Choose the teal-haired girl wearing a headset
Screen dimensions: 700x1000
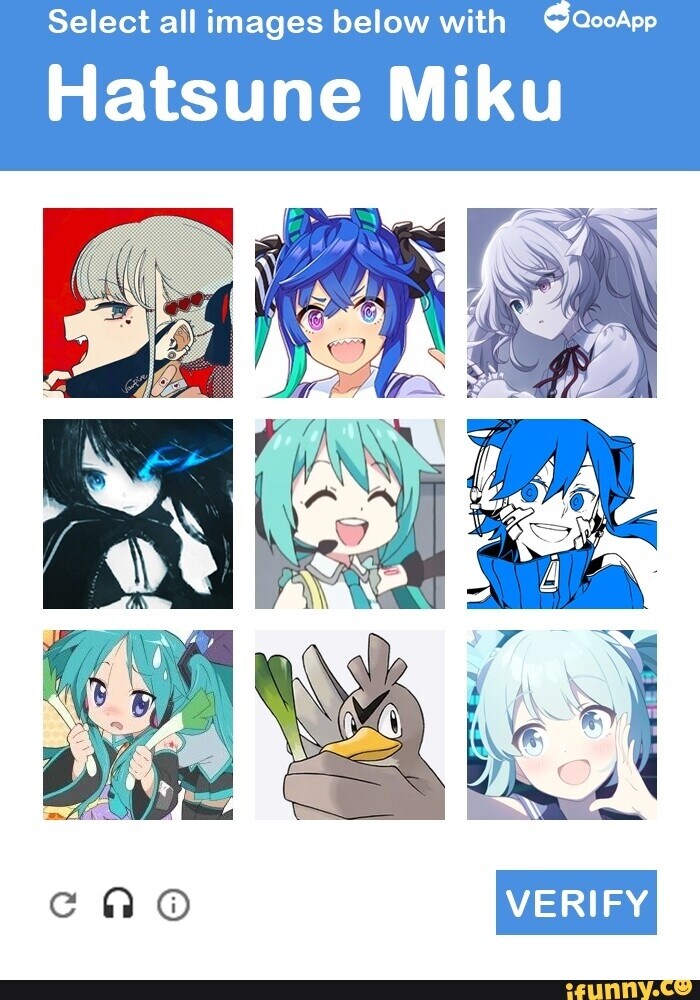[x=350, y=514]
